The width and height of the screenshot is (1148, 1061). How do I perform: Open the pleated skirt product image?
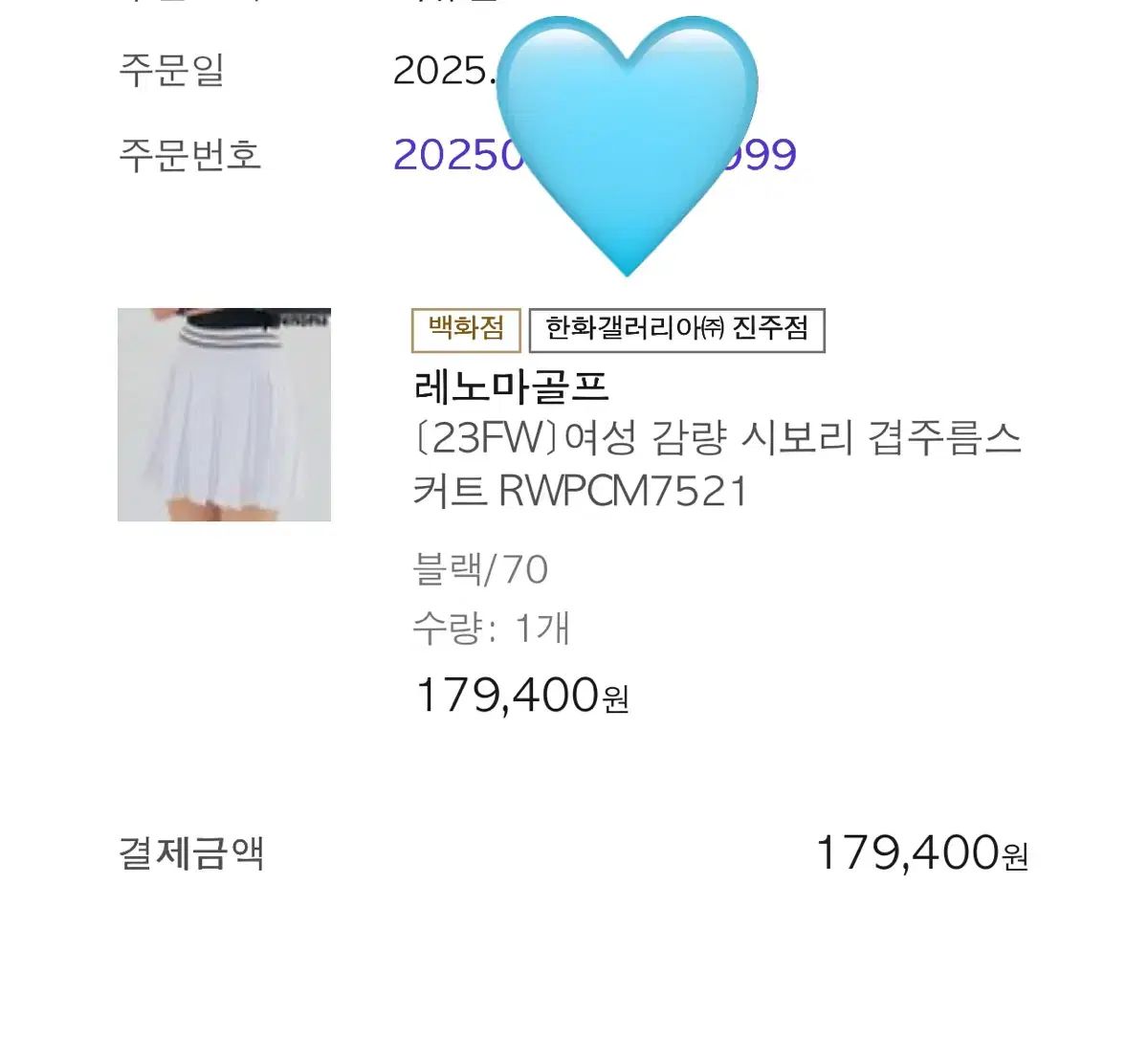tap(224, 414)
